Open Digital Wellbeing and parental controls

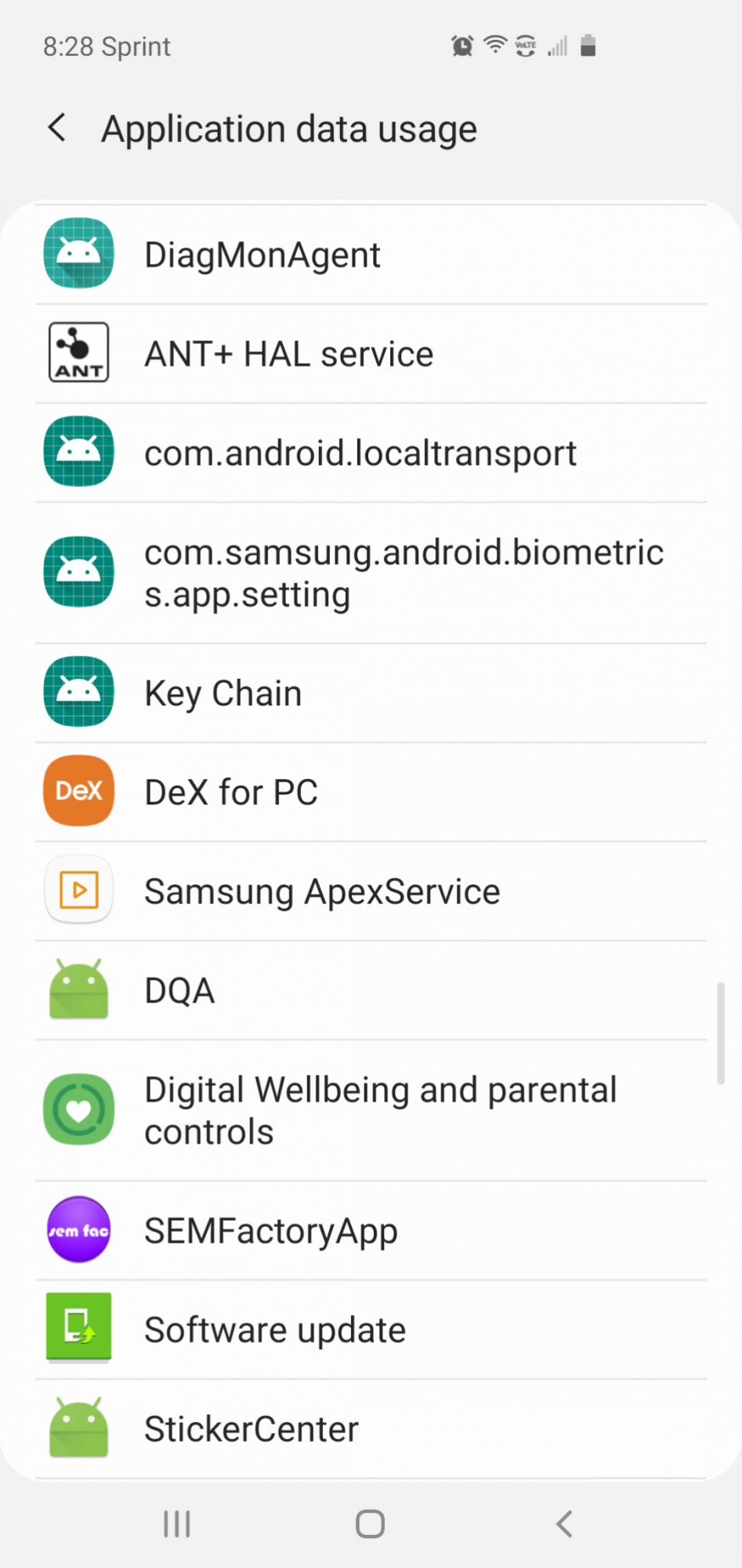pyautogui.click(x=371, y=1111)
